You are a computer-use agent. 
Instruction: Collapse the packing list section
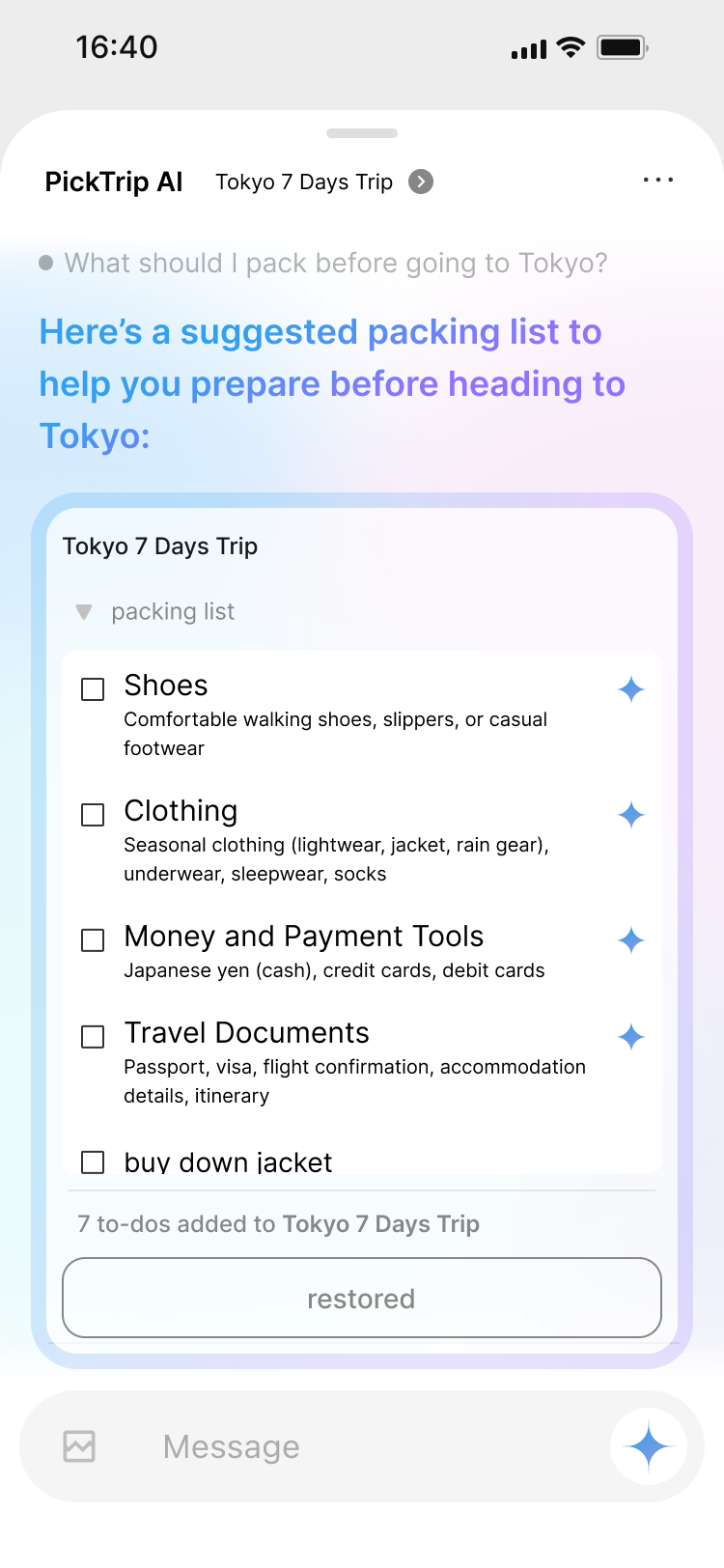(84, 612)
